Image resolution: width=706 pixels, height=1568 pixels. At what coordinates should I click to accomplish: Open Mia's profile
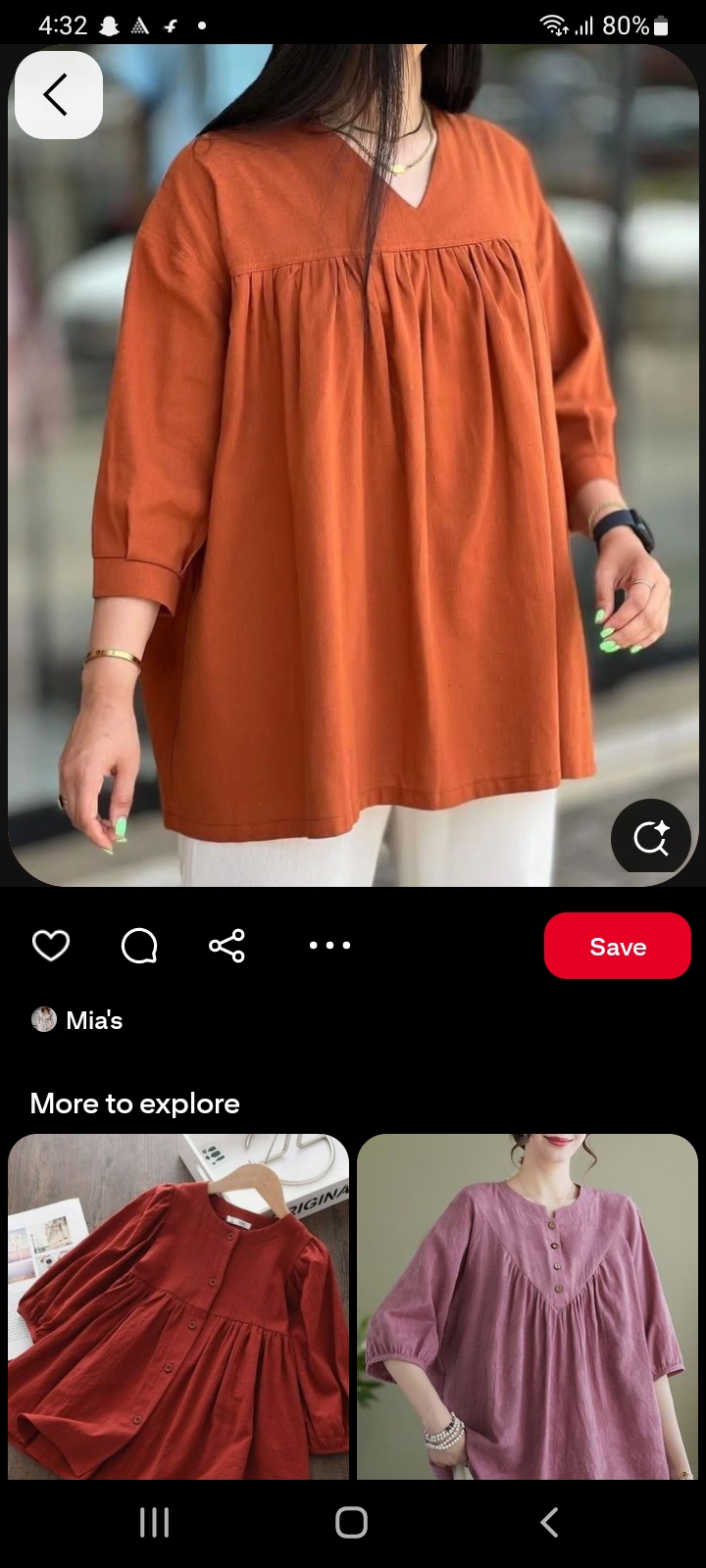[77, 1020]
